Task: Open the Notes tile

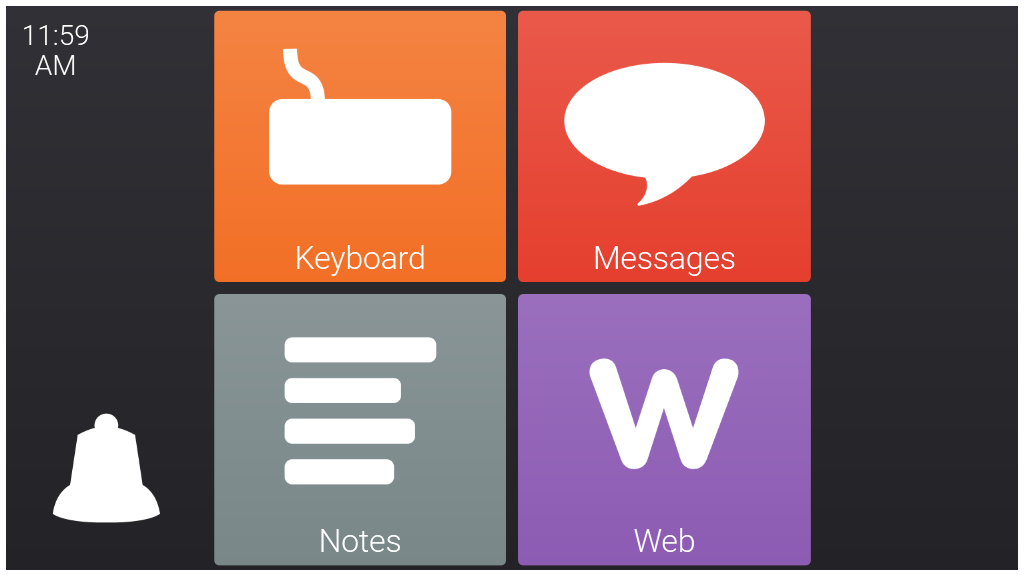Action: pos(360,430)
